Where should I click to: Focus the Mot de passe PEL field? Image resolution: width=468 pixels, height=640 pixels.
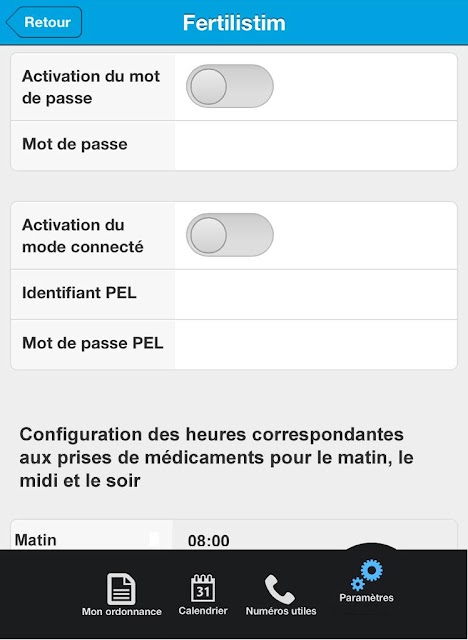pyautogui.click(x=316, y=344)
